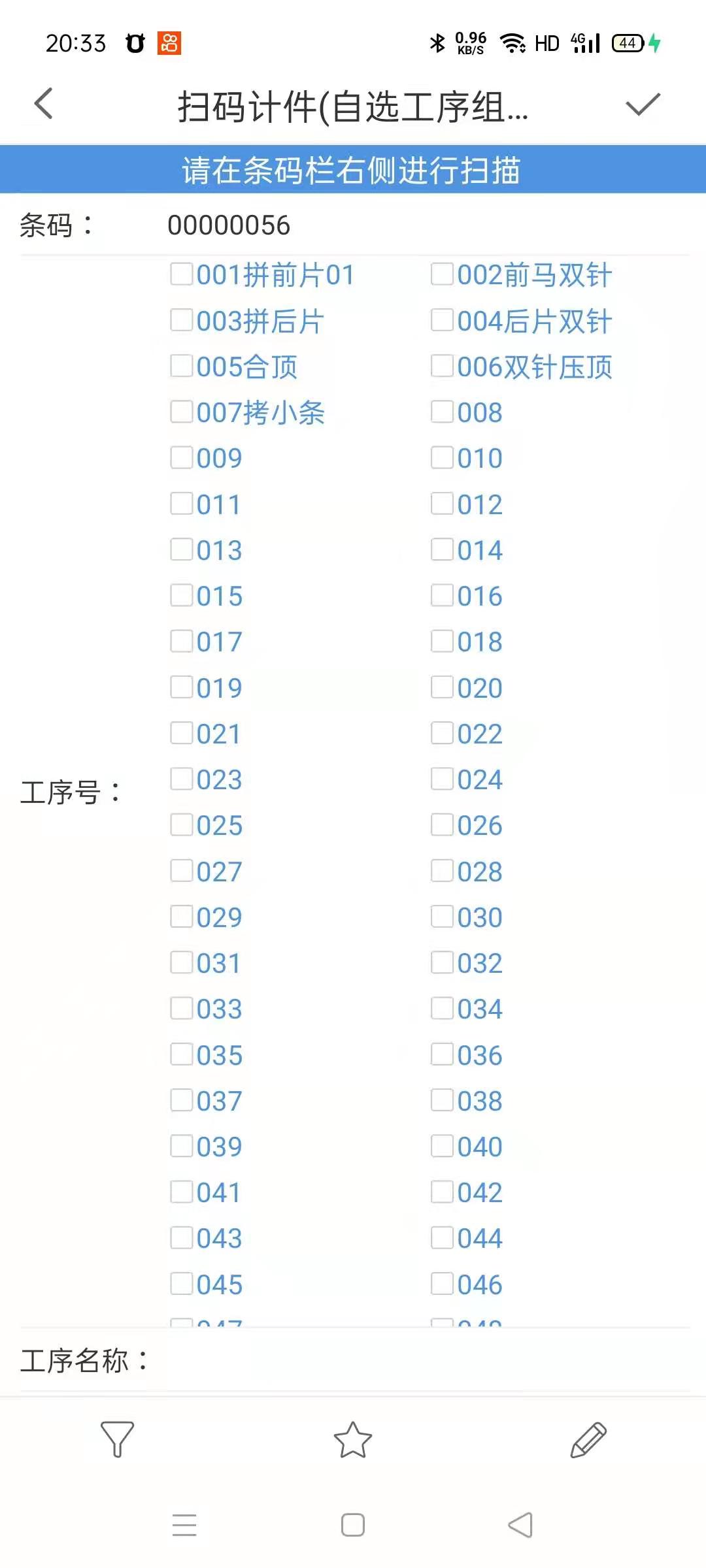Open the pencil edit tool
The height and width of the screenshot is (1568, 706).
tap(588, 1440)
